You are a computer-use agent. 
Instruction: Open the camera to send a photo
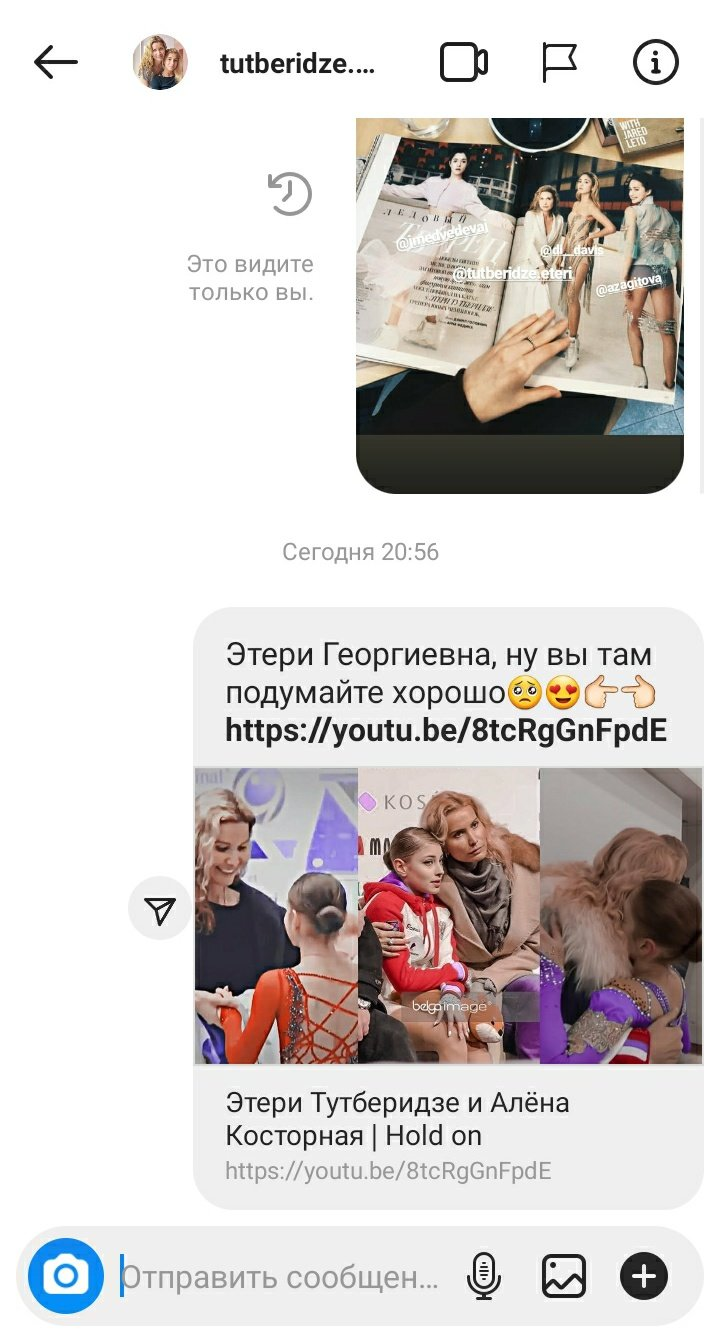(66, 1276)
